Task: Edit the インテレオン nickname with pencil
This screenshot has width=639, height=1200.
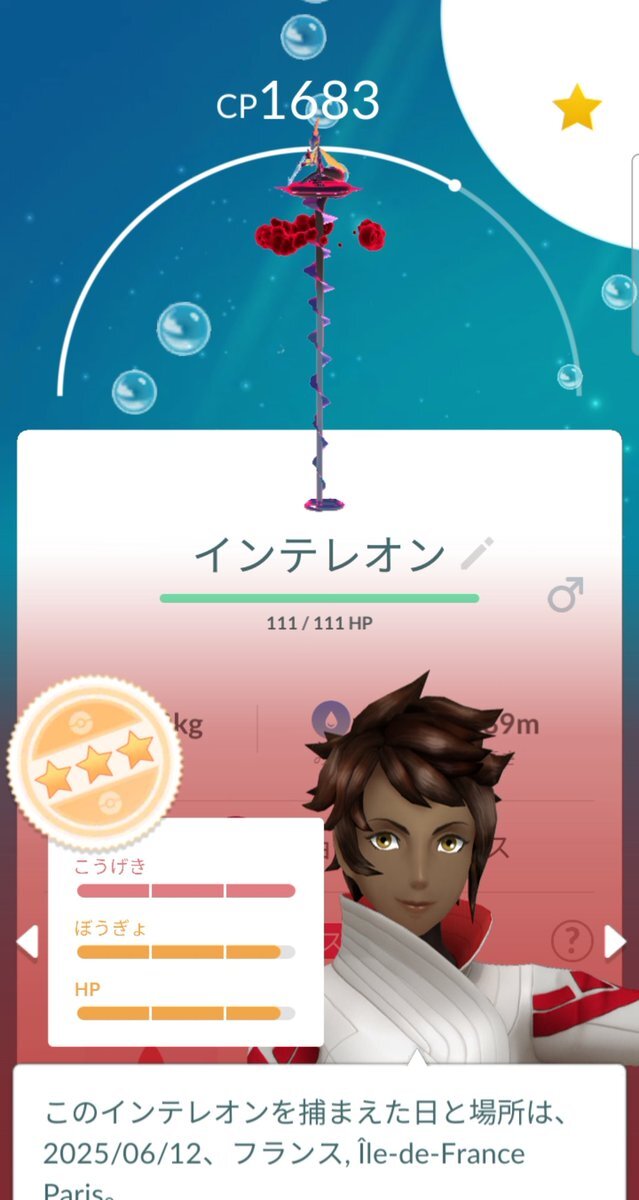Action: coord(477,553)
